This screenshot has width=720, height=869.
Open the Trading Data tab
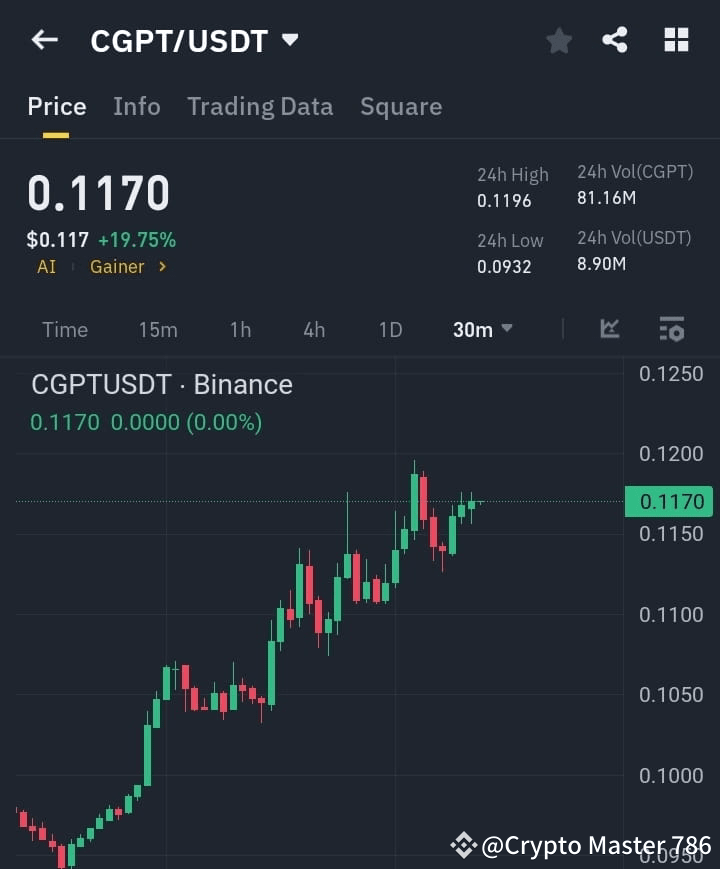pos(260,106)
